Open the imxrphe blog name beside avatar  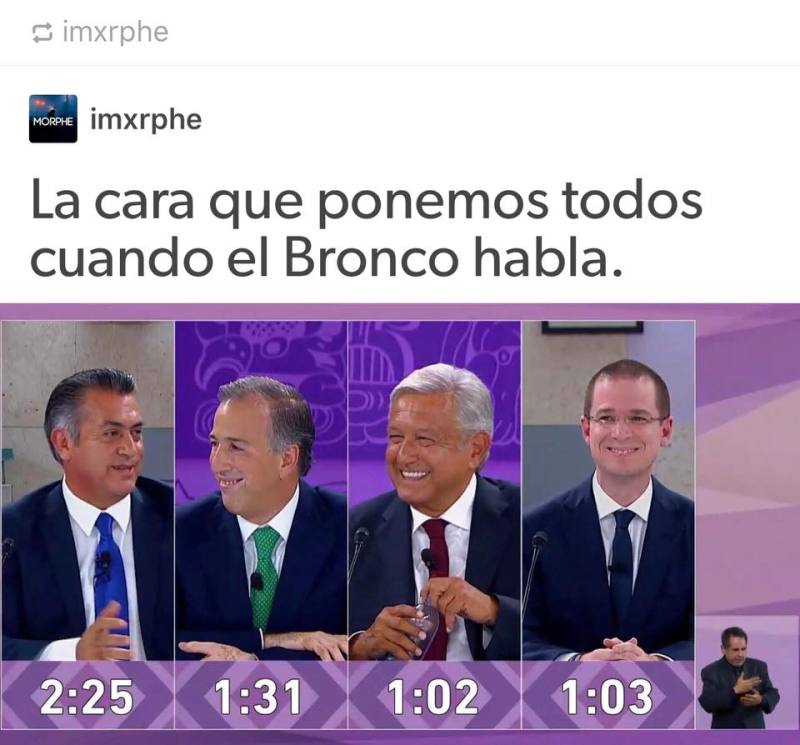(x=146, y=120)
